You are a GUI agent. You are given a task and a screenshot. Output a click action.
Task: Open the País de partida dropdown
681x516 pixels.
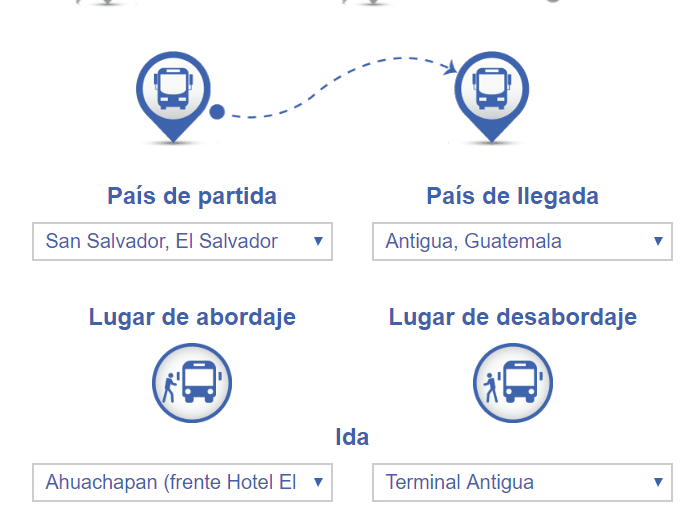pyautogui.click(x=182, y=241)
